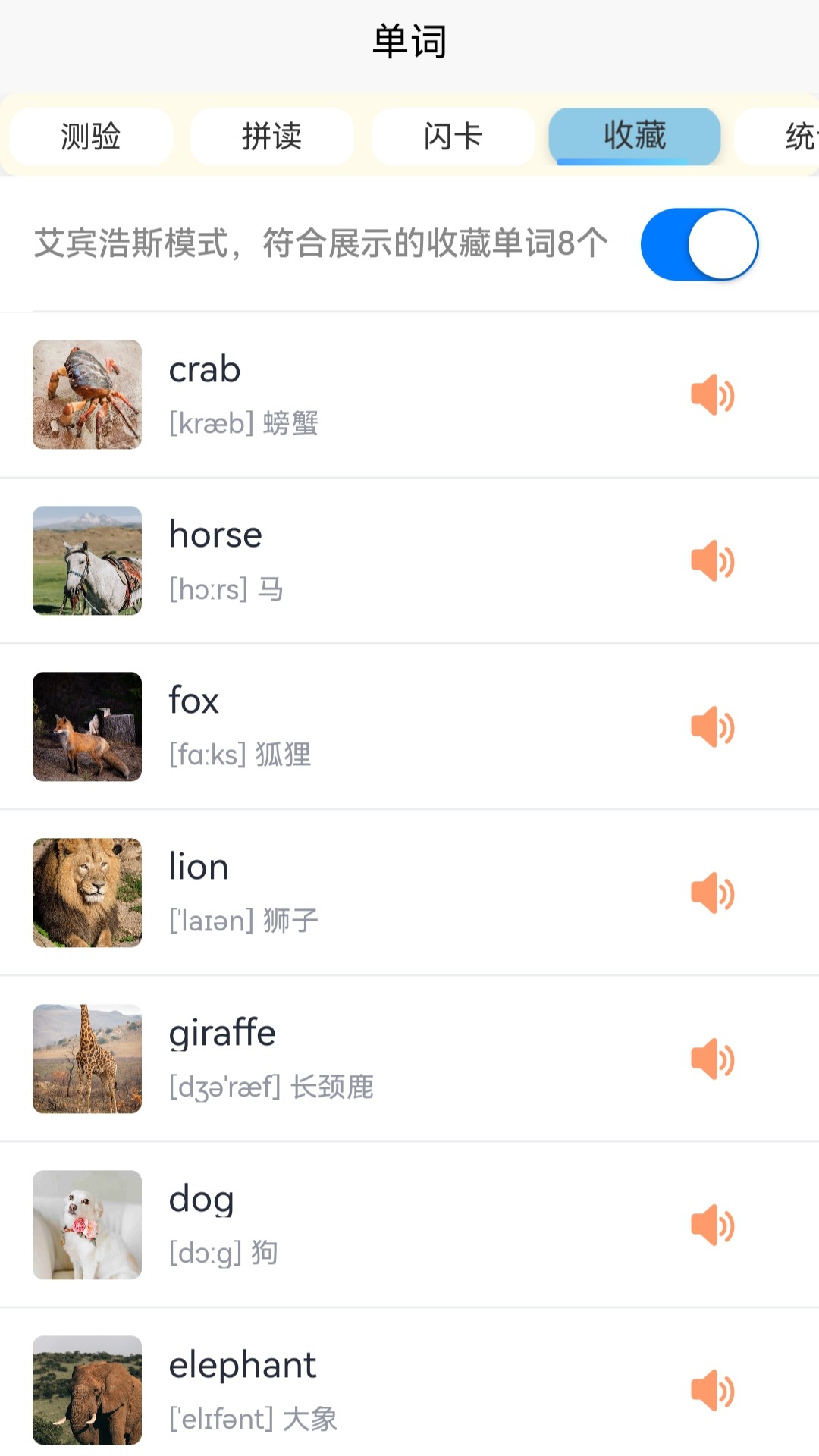
Task: Tap the speaker icon next to fox
Action: click(x=713, y=726)
